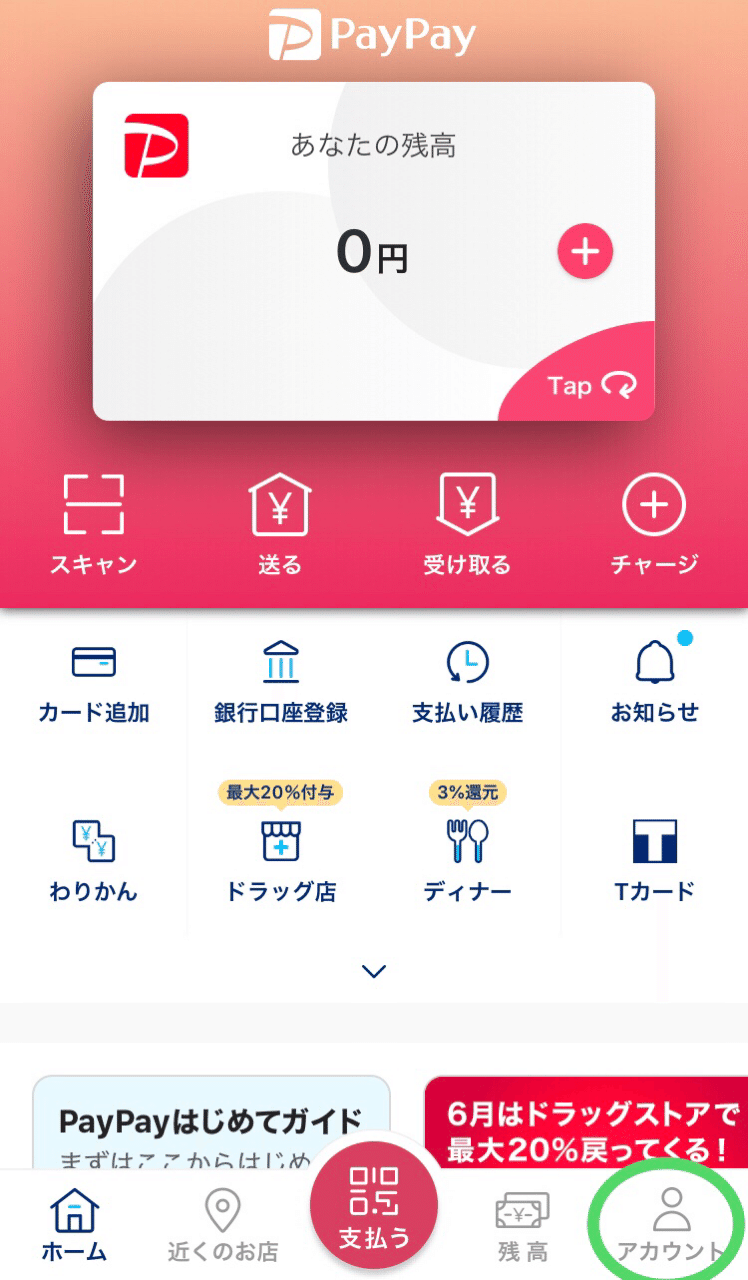Viewport: 748px width, 1280px height.
Task: Open スキャン to scan a code
Action: coord(94,524)
